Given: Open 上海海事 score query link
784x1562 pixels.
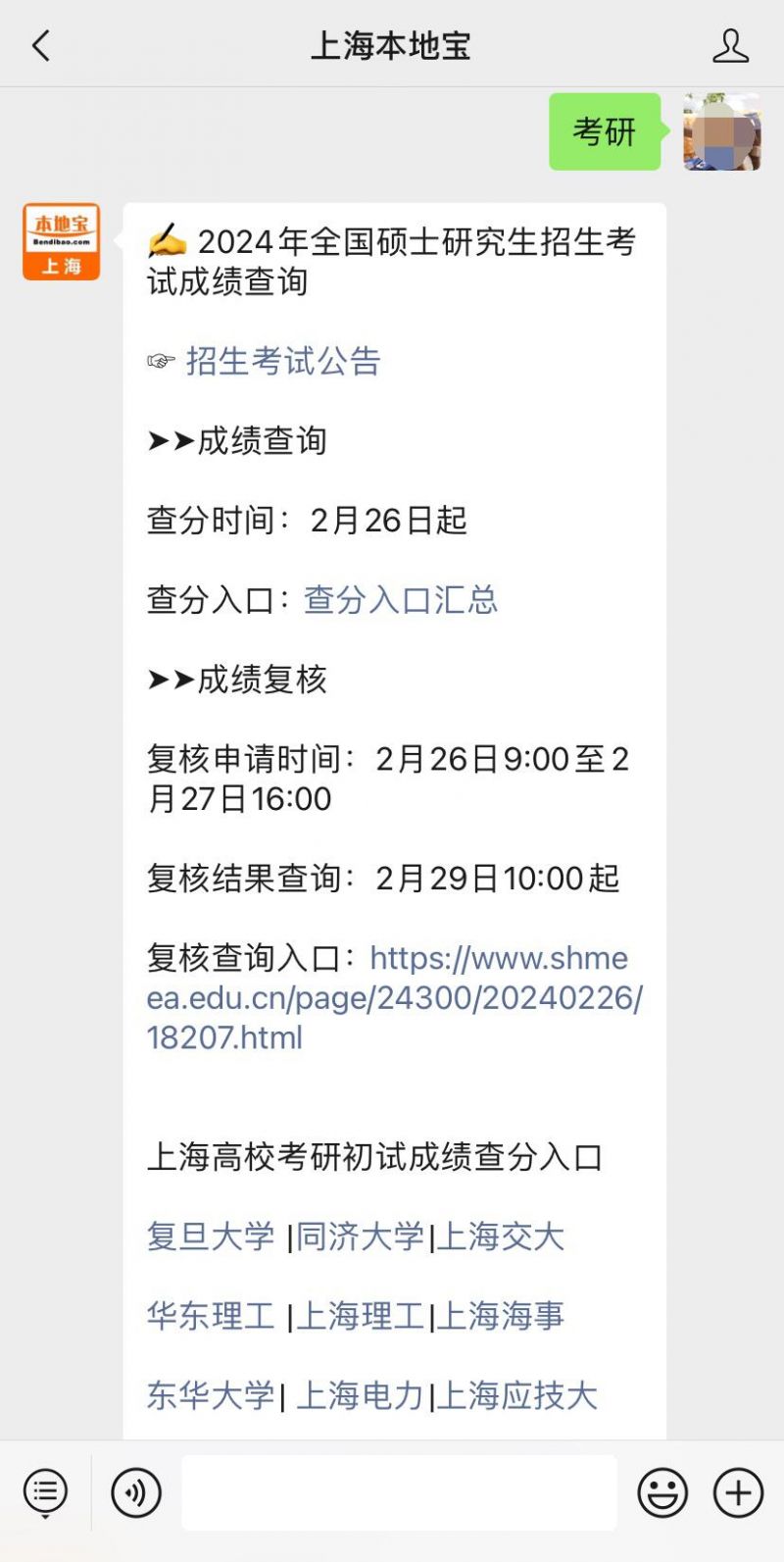Looking at the screenshot, I should click(500, 1316).
